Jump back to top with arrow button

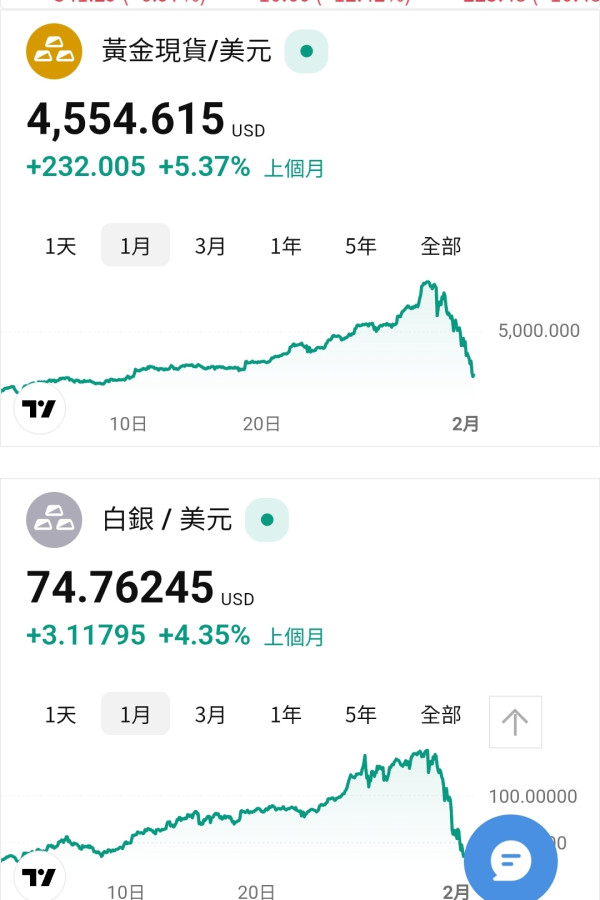pos(515,722)
